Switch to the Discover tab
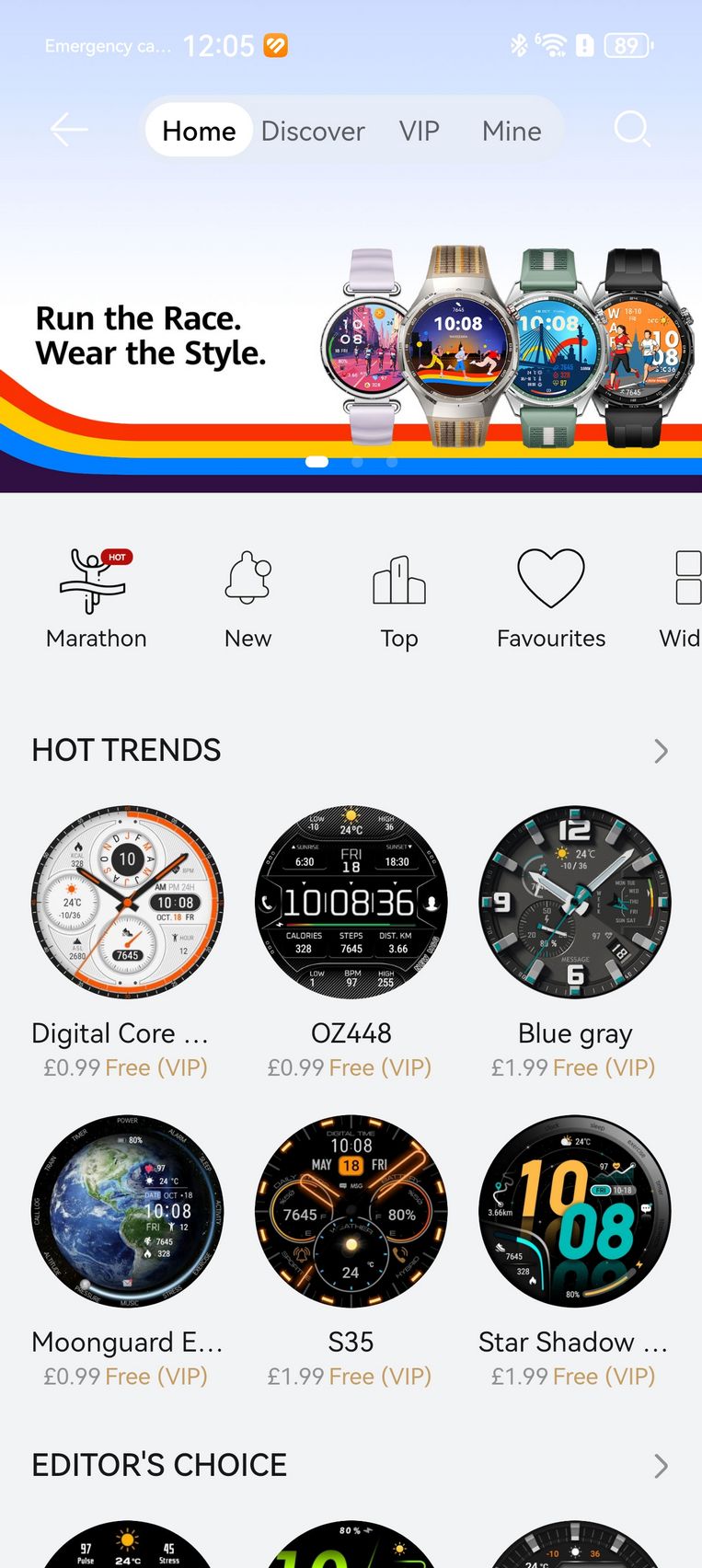The width and height of the screenshot is (702, 1568). click(x=313, y=132)
